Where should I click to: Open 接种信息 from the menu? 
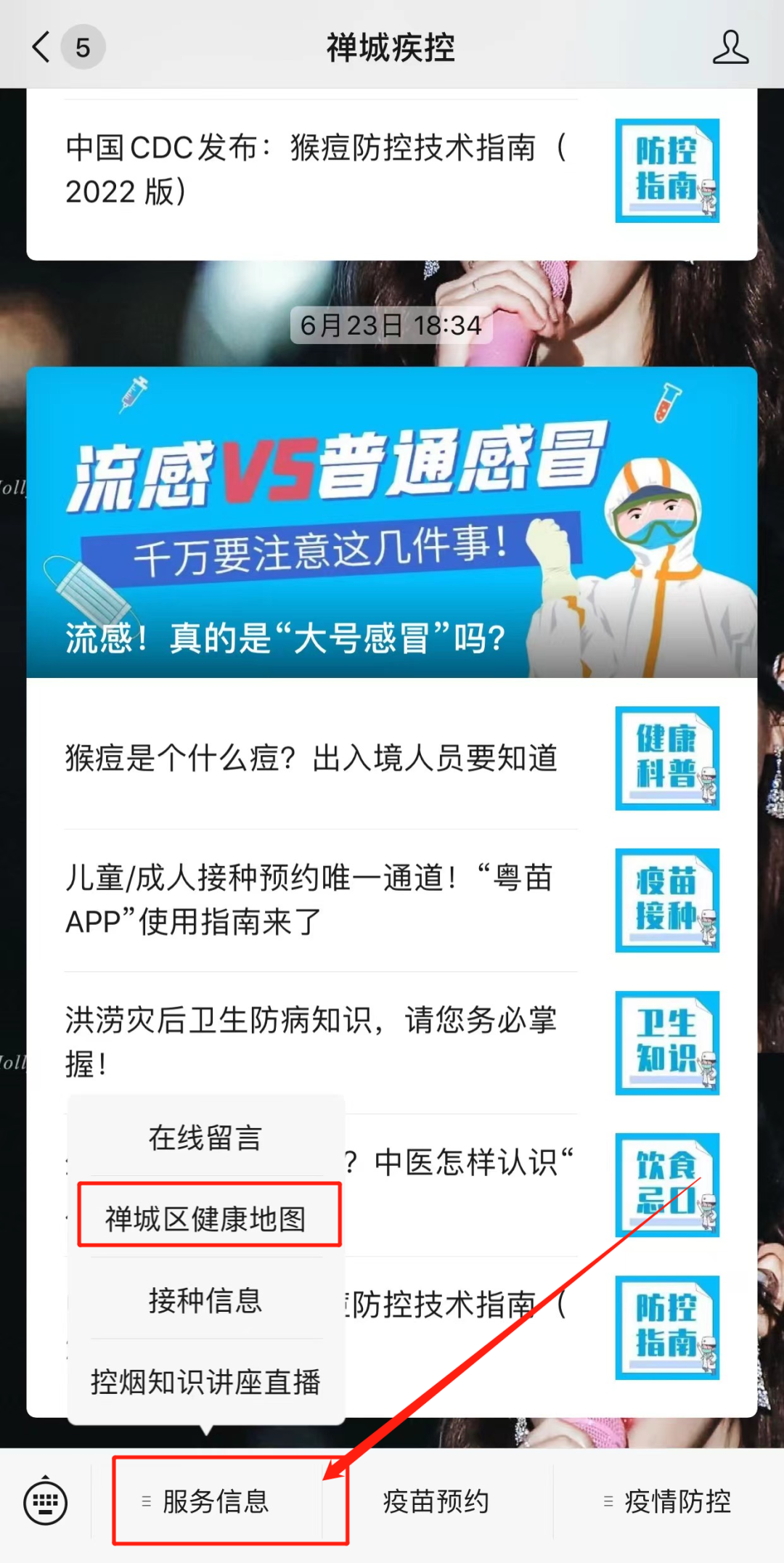205,1300
